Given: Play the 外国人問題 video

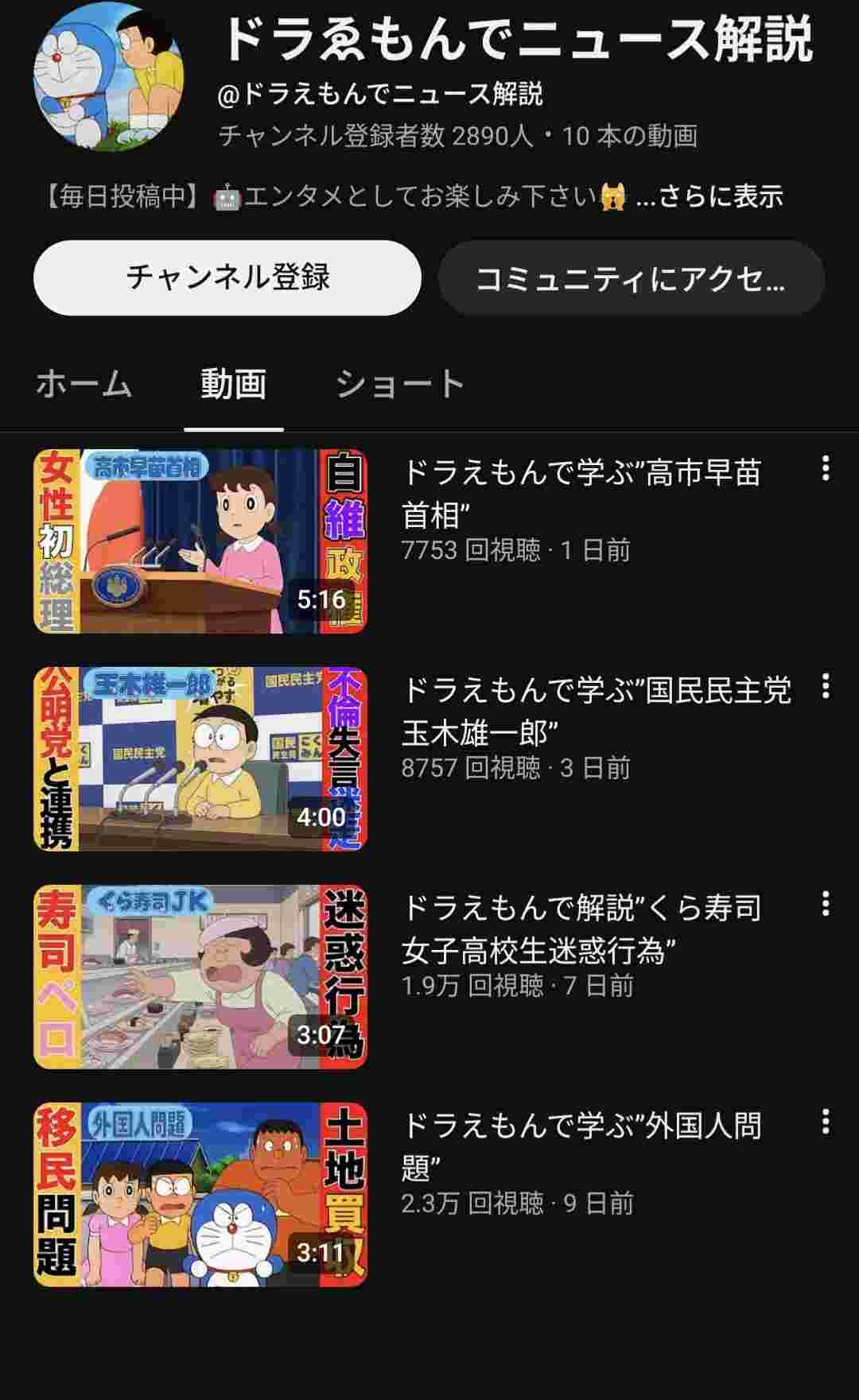Looking at the screenshot, I should pyautogui.click(x=200, y=1194).
